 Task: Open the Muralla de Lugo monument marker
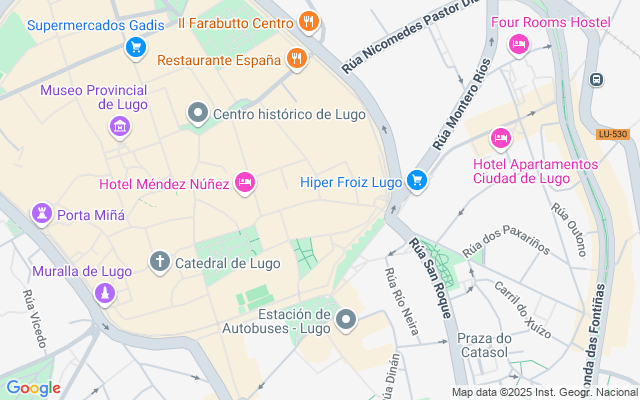105,293
